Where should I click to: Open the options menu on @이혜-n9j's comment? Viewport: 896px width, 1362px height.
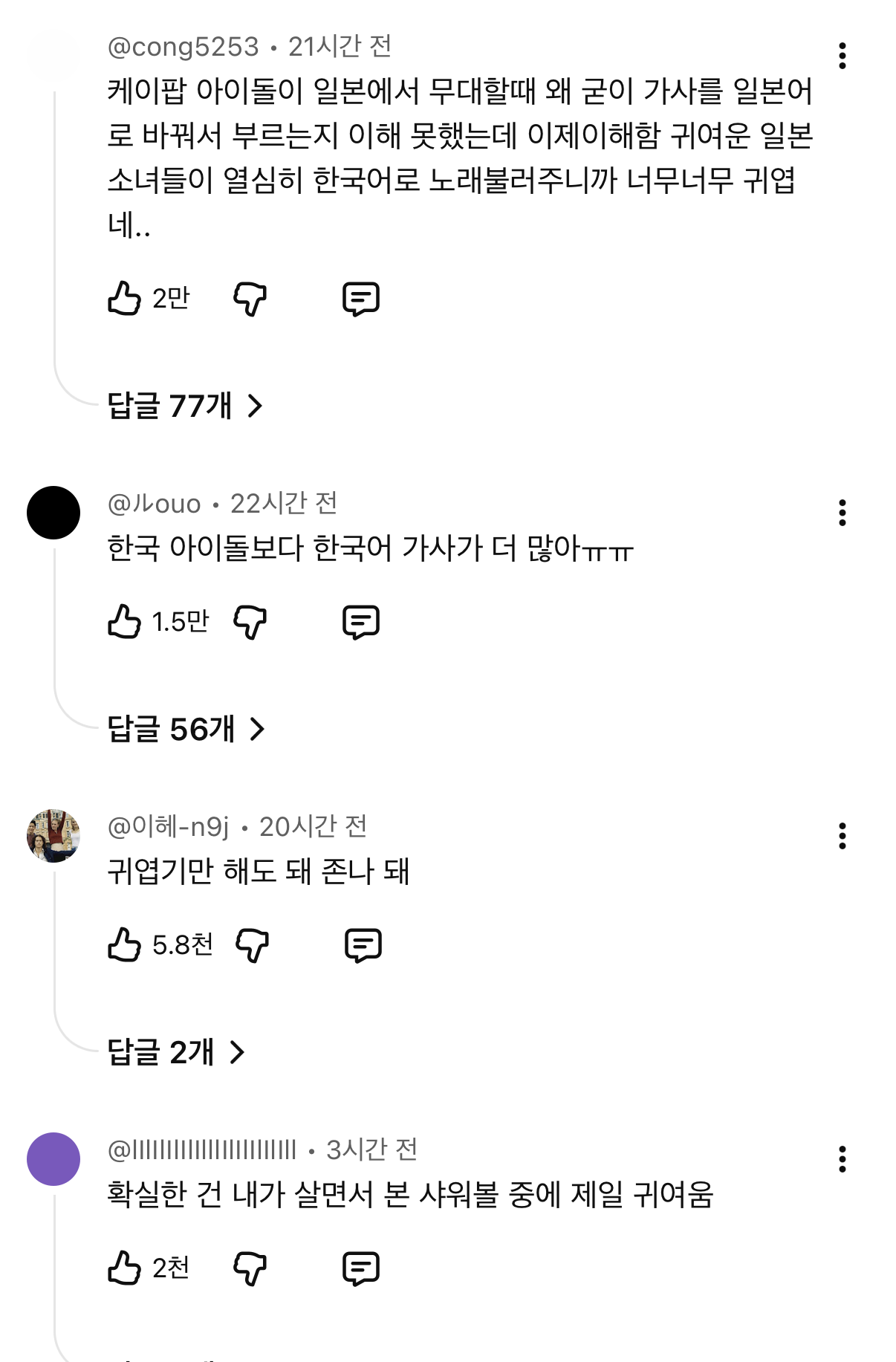842,835
